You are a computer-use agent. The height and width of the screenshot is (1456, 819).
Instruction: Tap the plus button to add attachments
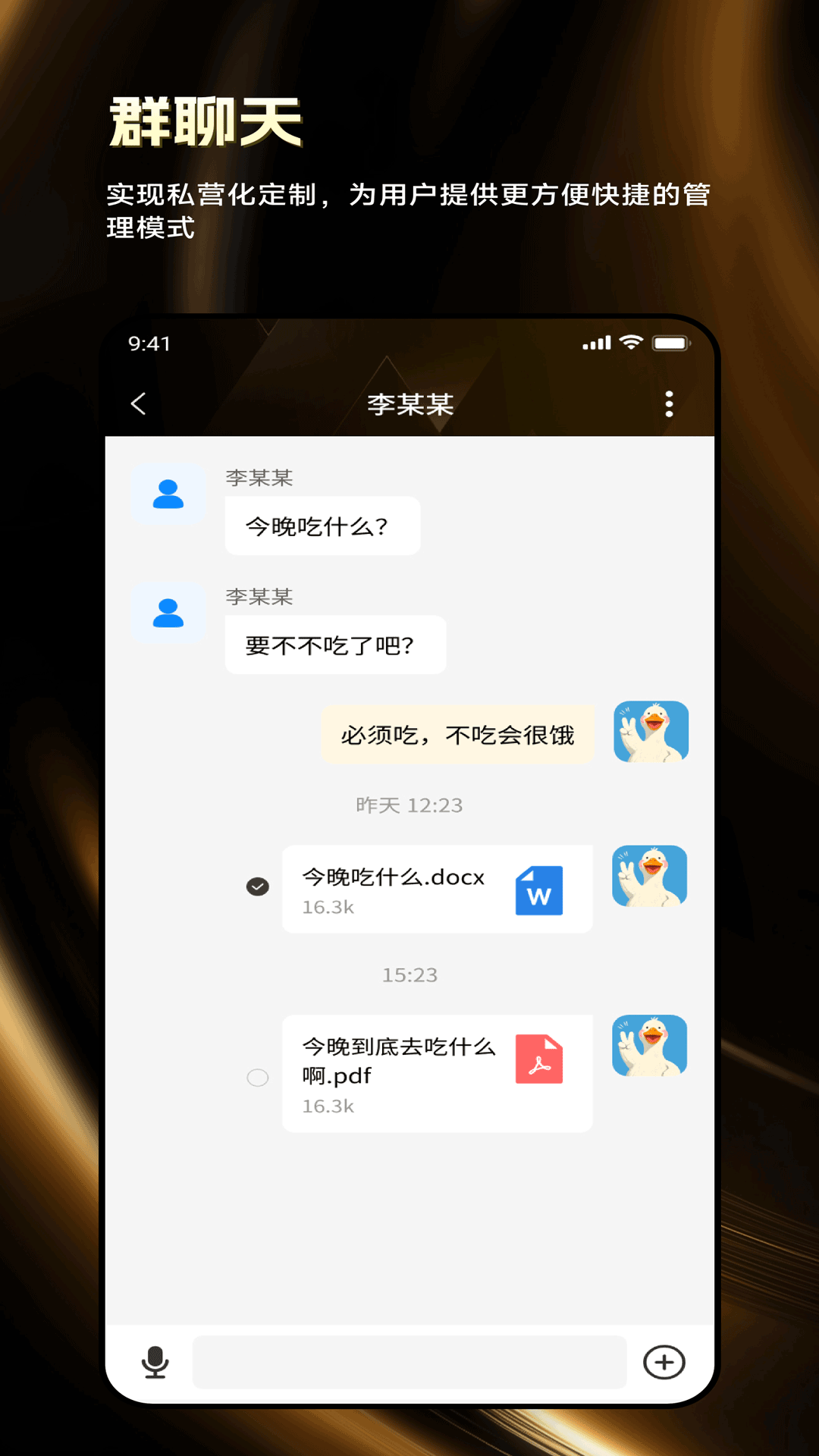click(x=664, y=1362)
